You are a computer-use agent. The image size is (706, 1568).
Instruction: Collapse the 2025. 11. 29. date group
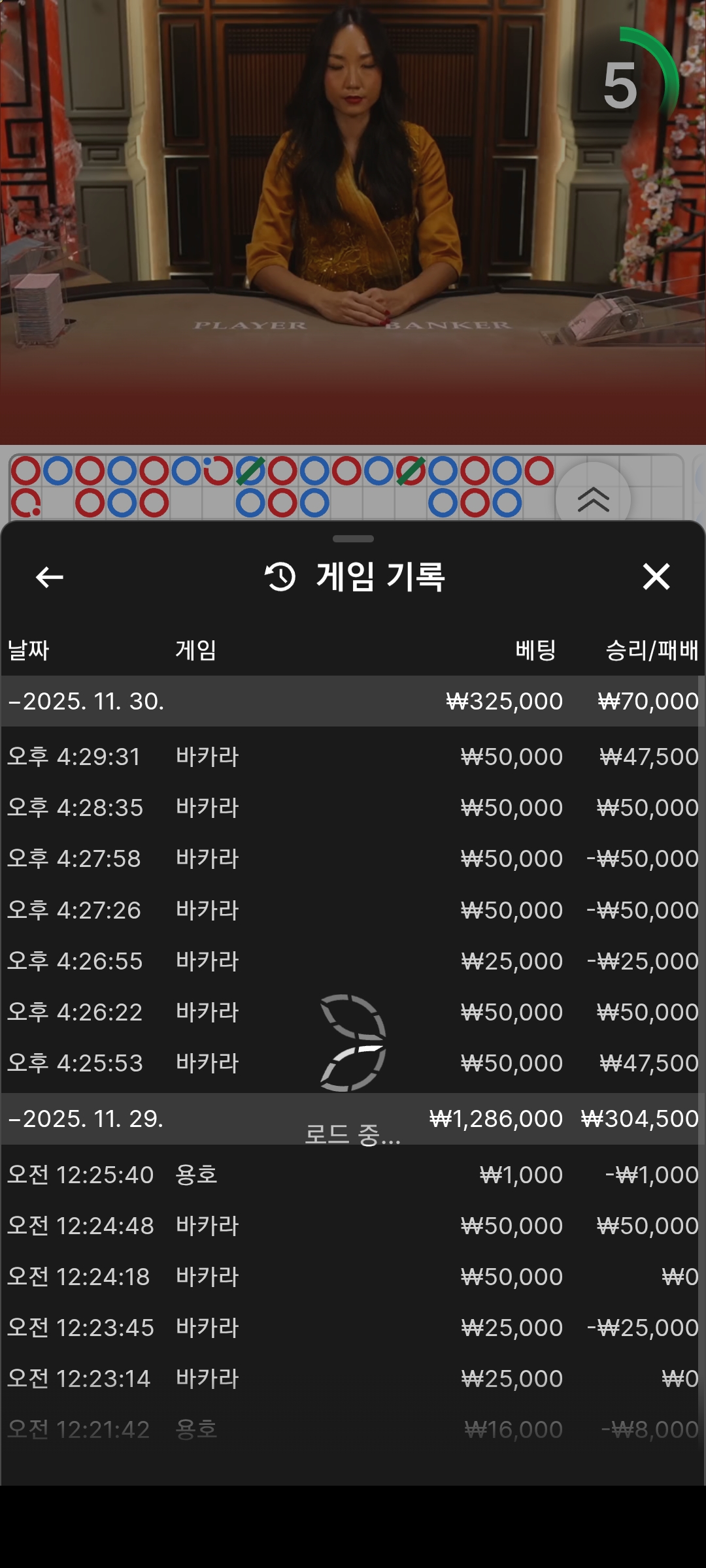coord(85,1119)
